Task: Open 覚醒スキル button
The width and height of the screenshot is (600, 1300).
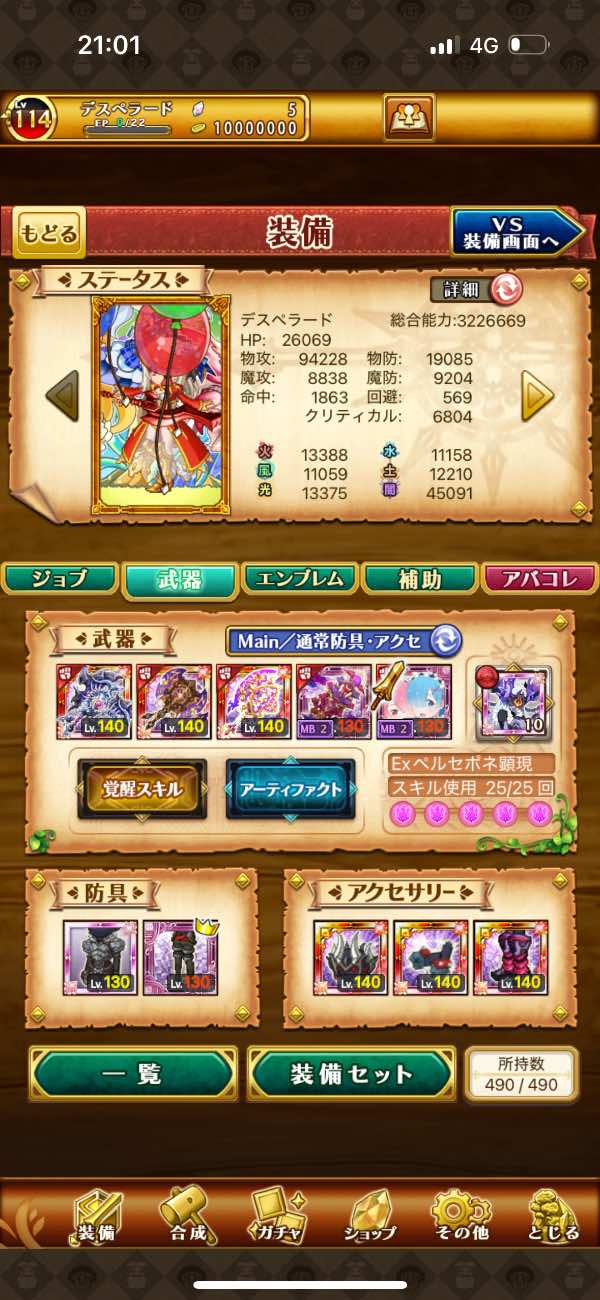Action: pos(142,789)
